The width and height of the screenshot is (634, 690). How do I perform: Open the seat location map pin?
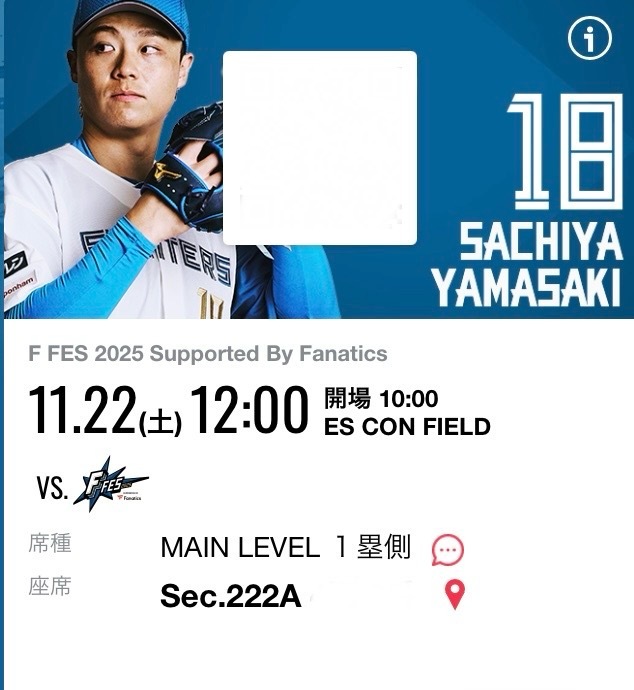point(454,596)
